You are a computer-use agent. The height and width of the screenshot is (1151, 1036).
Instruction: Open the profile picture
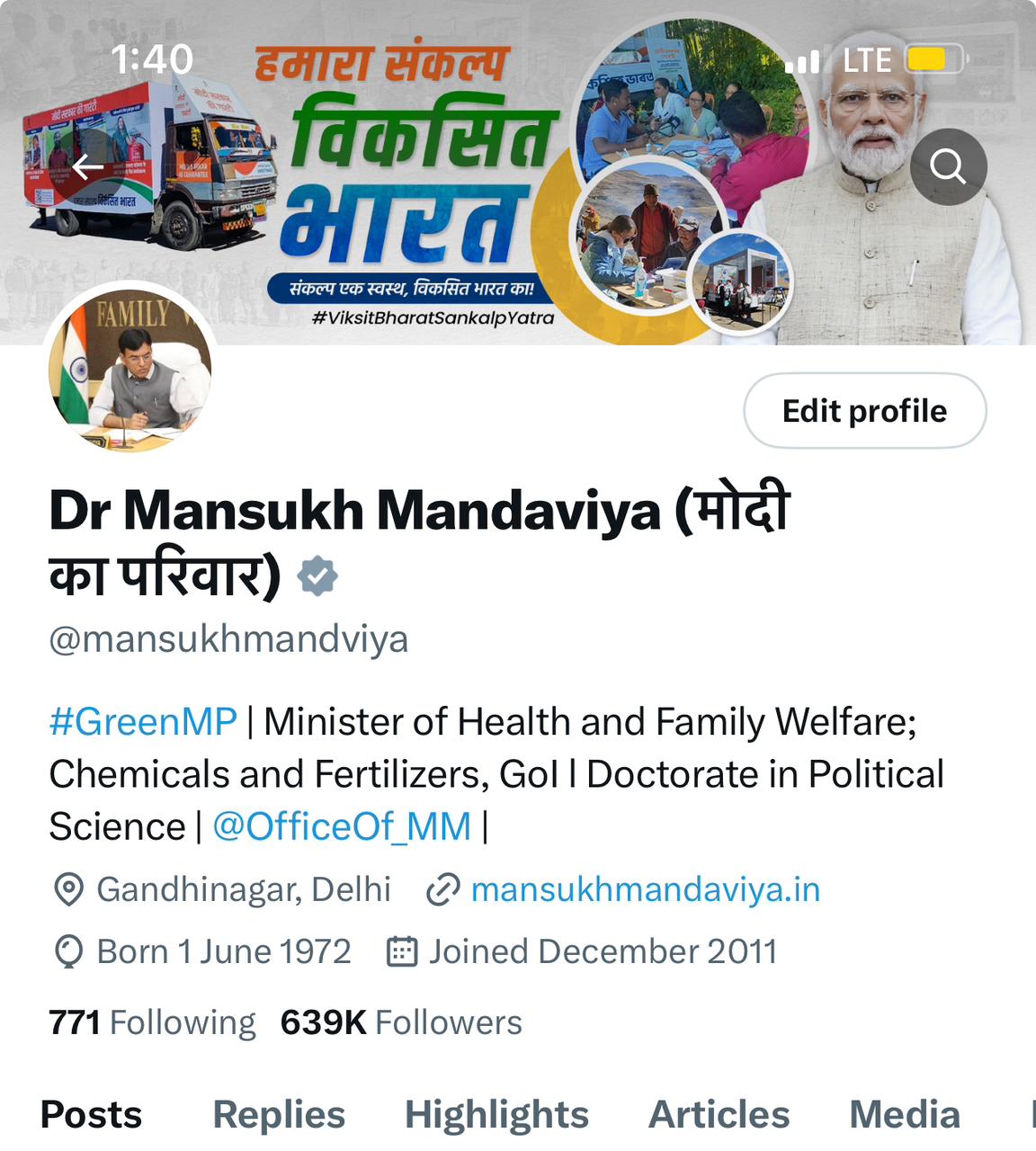130,370
